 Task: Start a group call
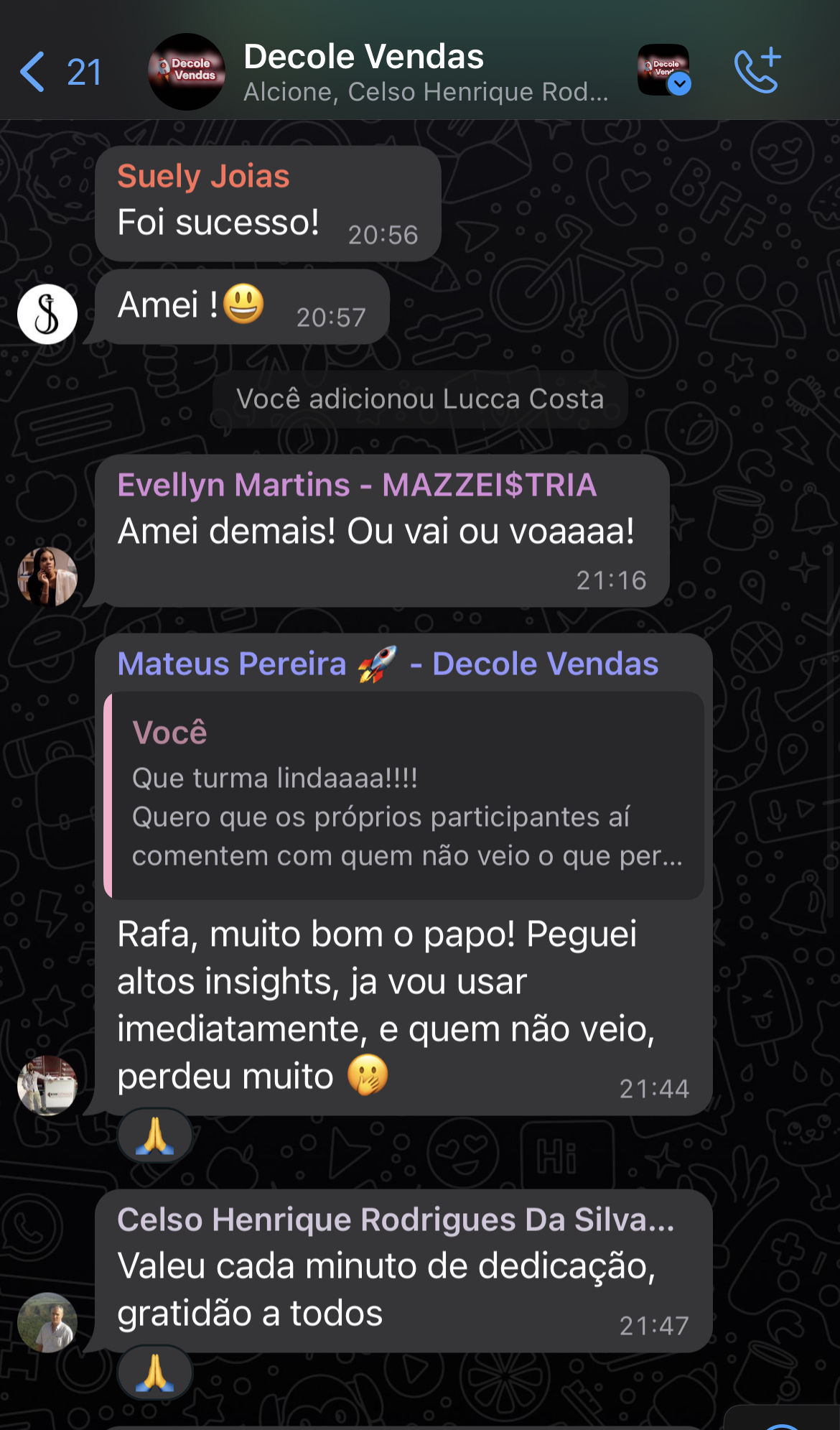[757, 71]
